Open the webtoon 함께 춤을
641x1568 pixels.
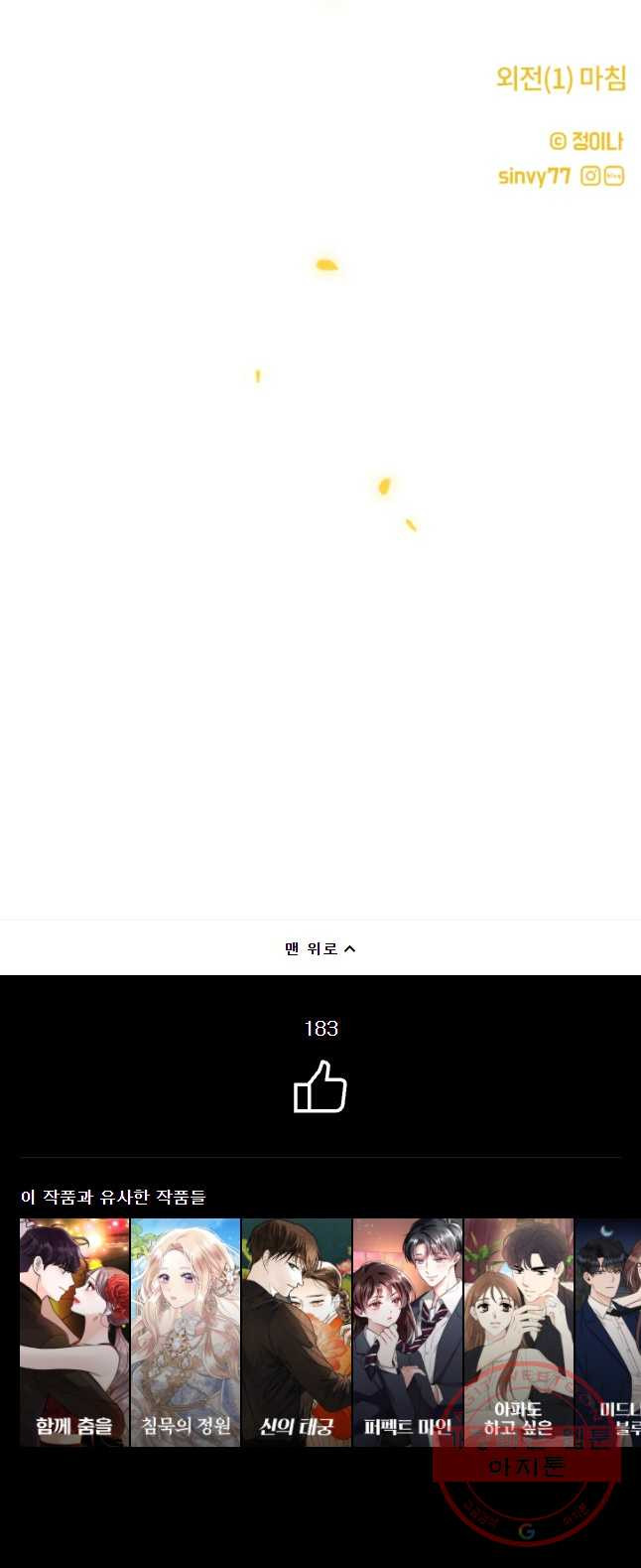[74, 1331]
